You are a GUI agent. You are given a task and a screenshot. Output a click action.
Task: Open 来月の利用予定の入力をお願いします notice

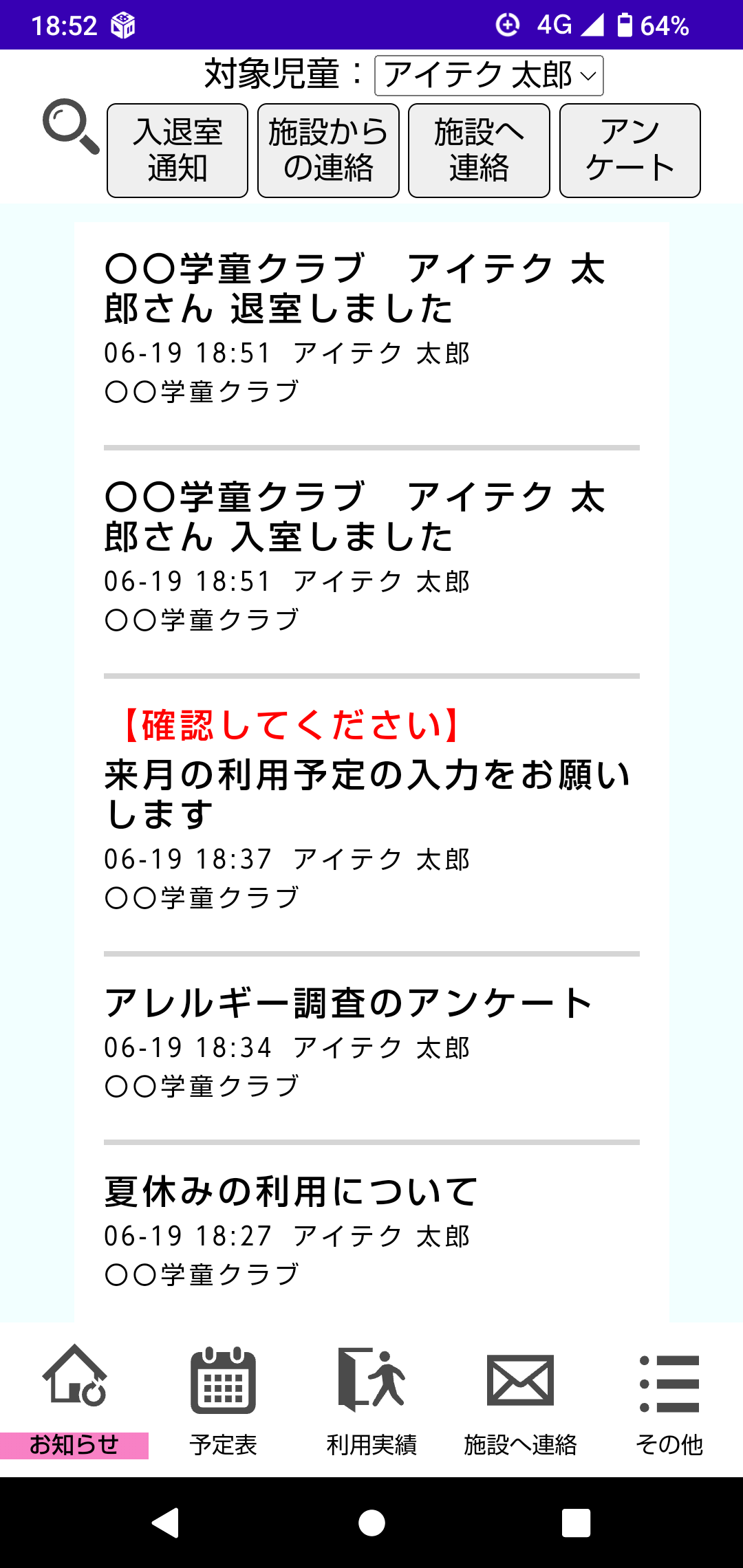pyautogui.click(x=371, y=810)
